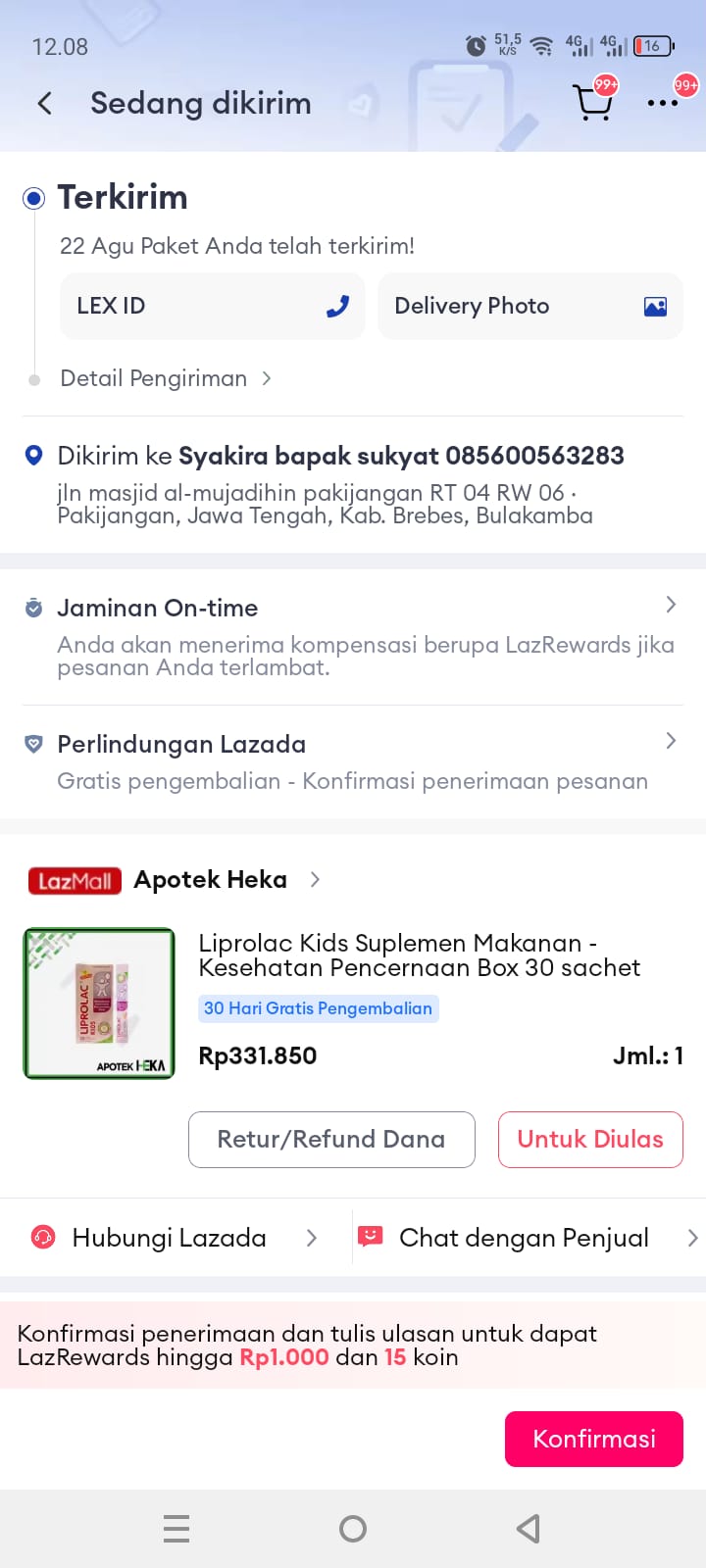706x1568 pixels.
Task: Open Liprolac Kids product item
Action: click(419, 955)
